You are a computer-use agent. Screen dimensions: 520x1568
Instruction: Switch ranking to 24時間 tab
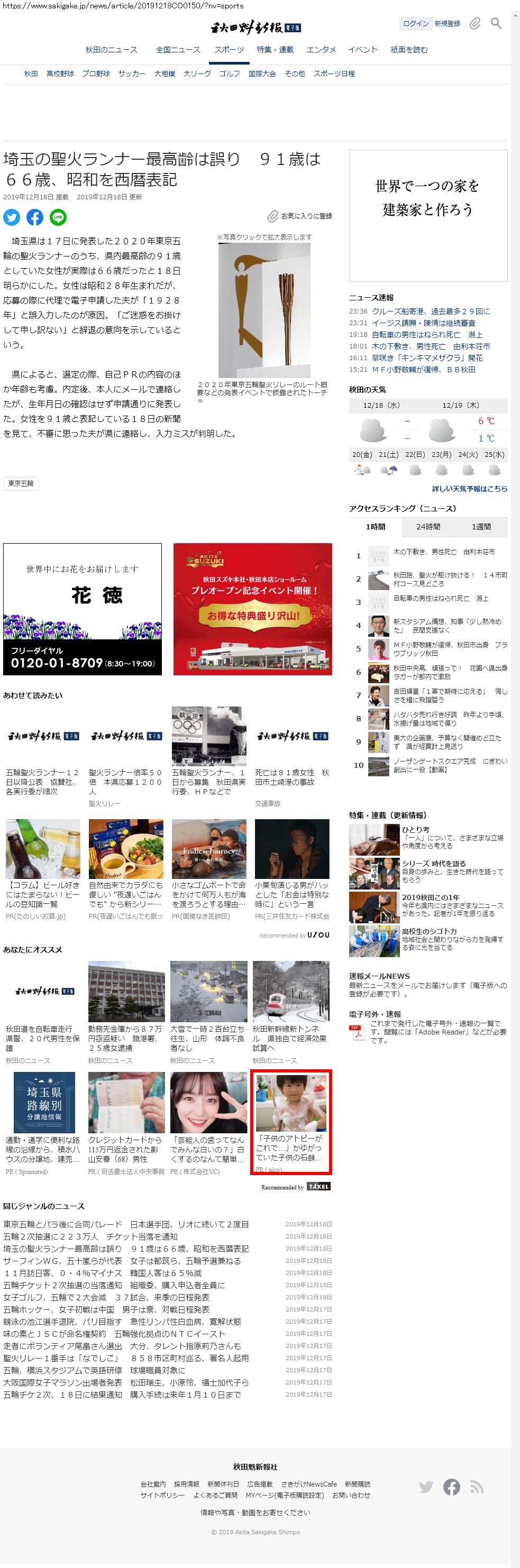428,527
